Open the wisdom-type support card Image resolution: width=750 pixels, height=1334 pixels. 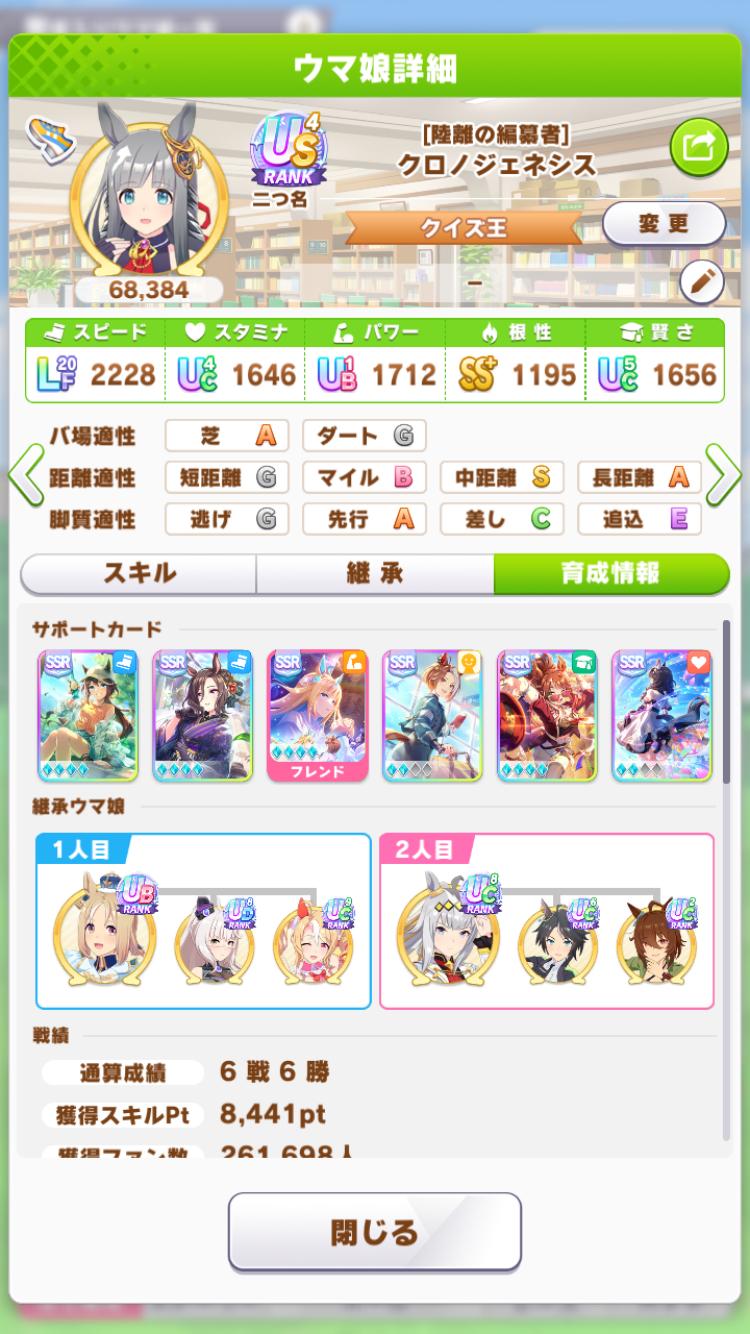[x=547, y=716]
